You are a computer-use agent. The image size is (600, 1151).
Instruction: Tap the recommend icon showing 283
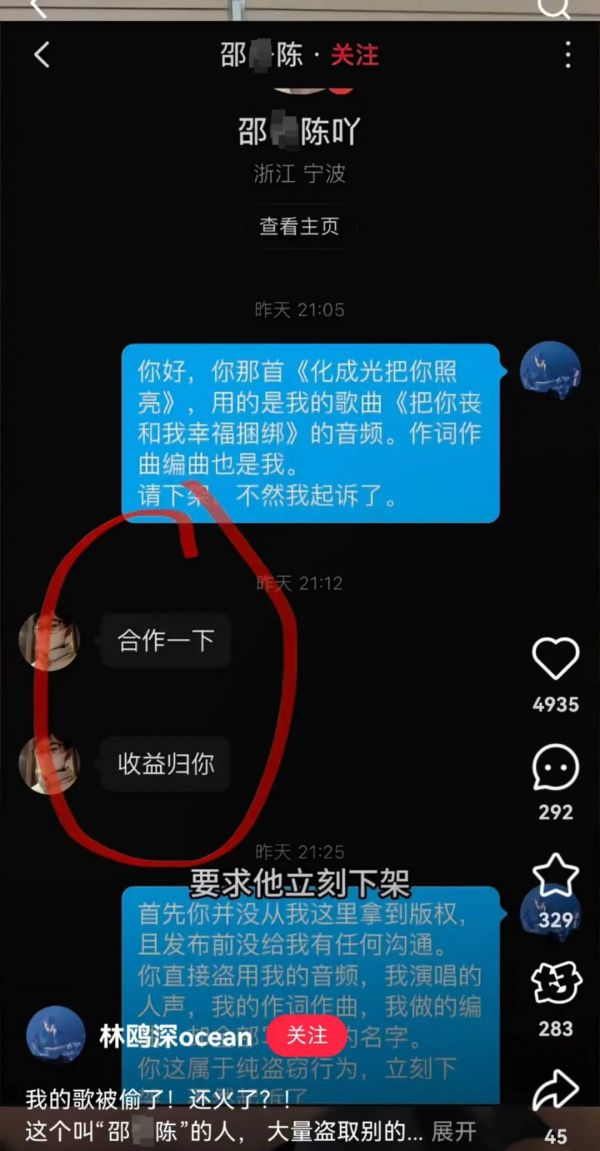click(x=555, y=983)
